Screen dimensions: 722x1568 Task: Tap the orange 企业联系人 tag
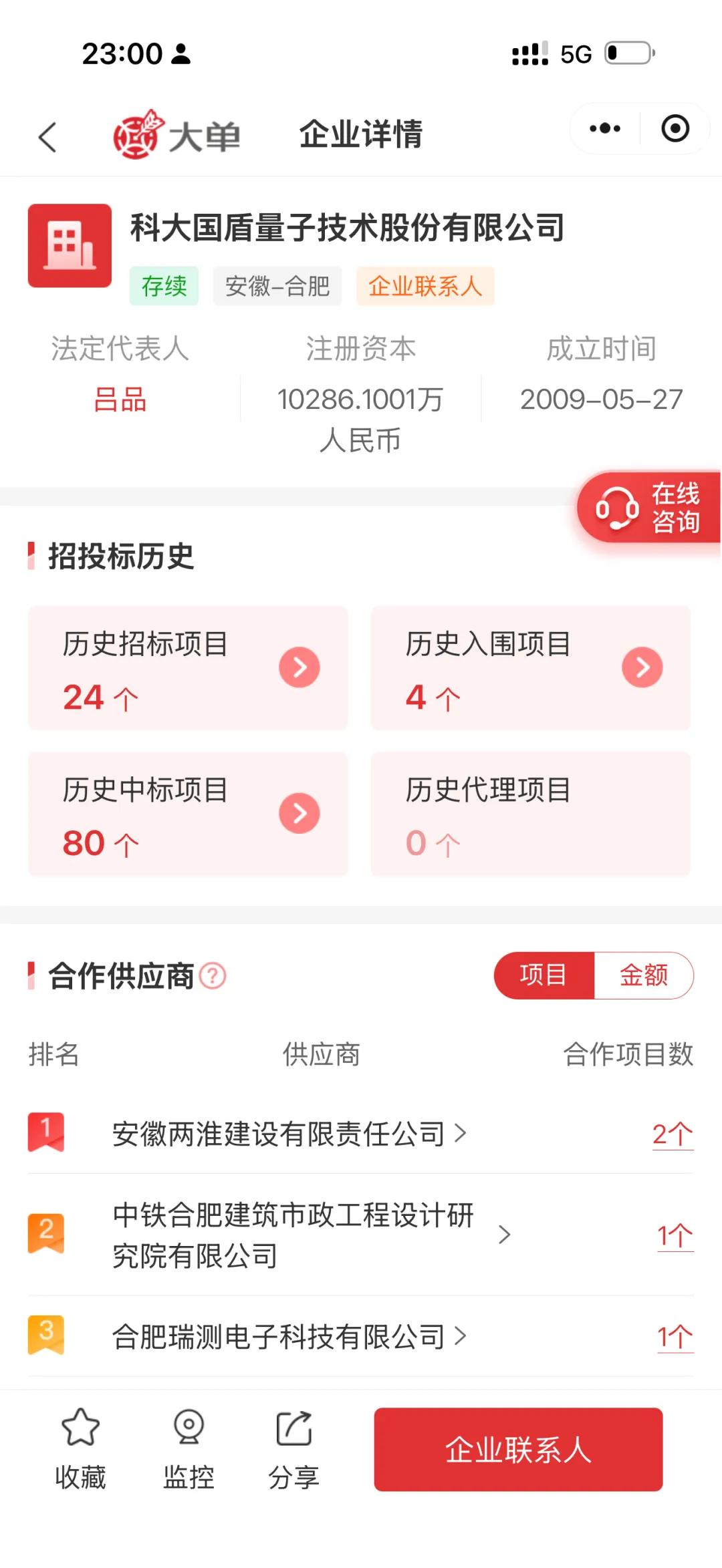pyautogui.click(x=425, y=286)
